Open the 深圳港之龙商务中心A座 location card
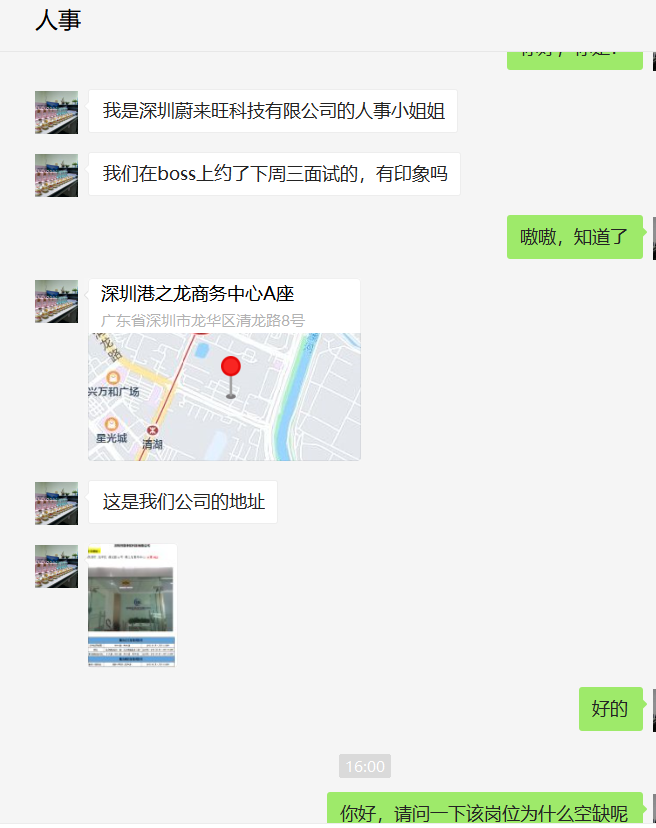The height and width of the screenshot is (828, 656). [x=224, y=370]
